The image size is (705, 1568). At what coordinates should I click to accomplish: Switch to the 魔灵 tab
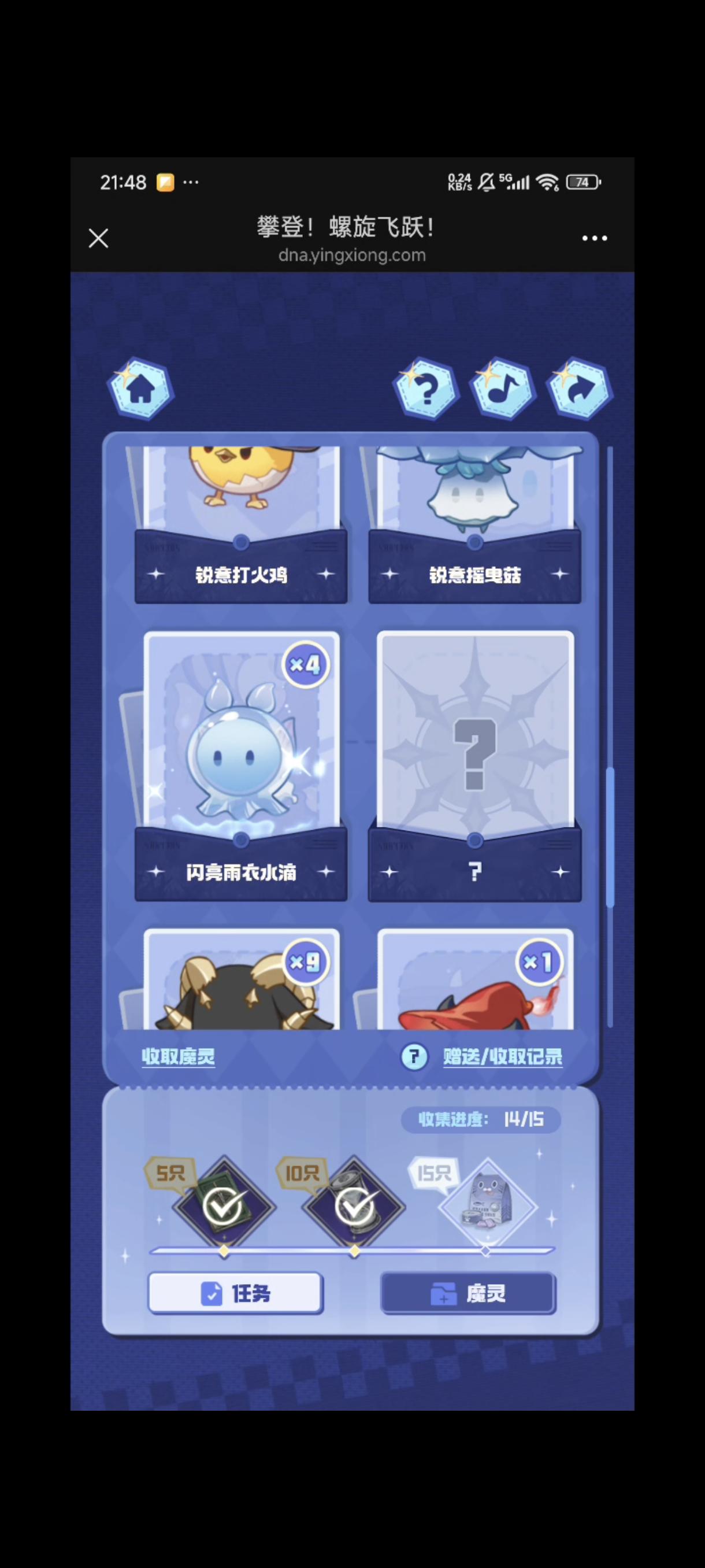467,1293
